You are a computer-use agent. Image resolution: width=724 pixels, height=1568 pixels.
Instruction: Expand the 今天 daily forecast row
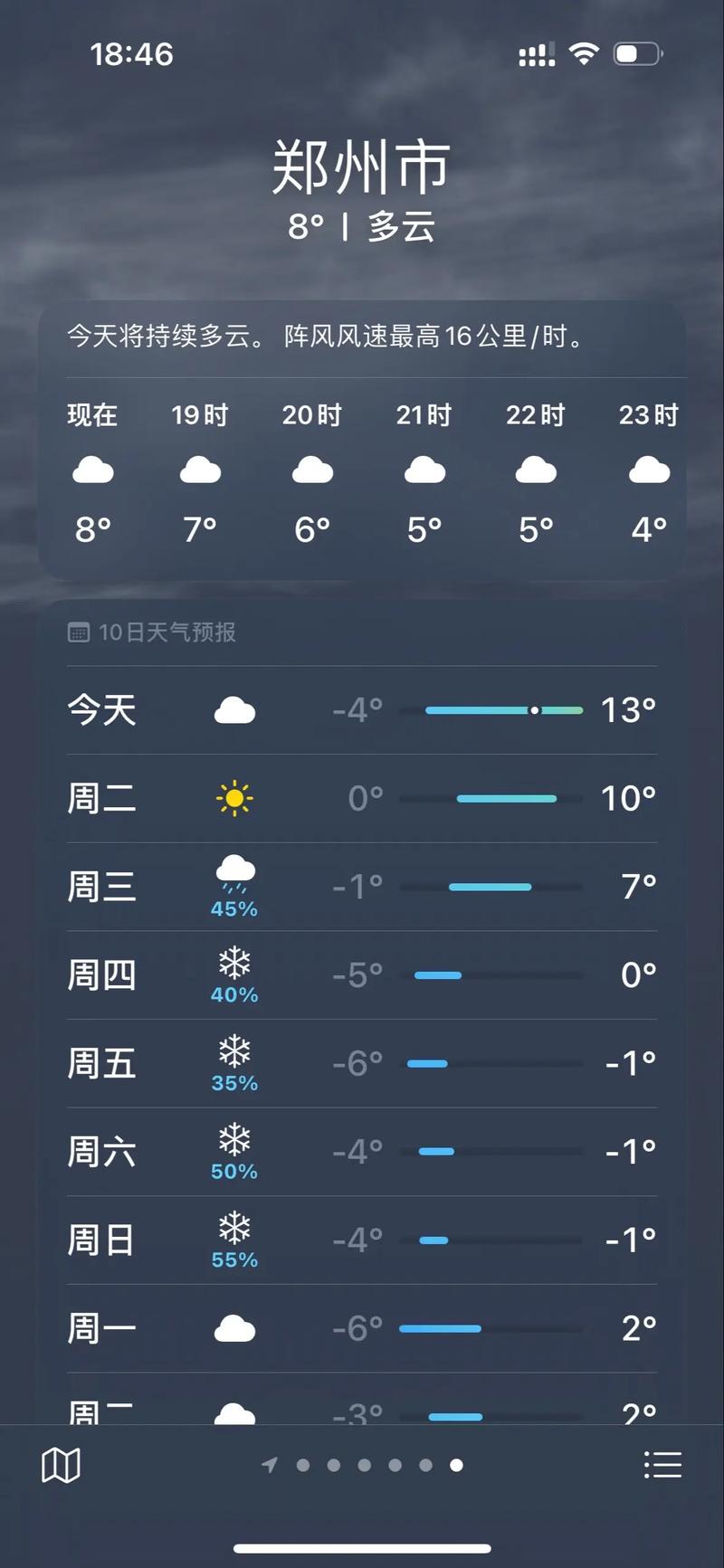click(362, 710)
